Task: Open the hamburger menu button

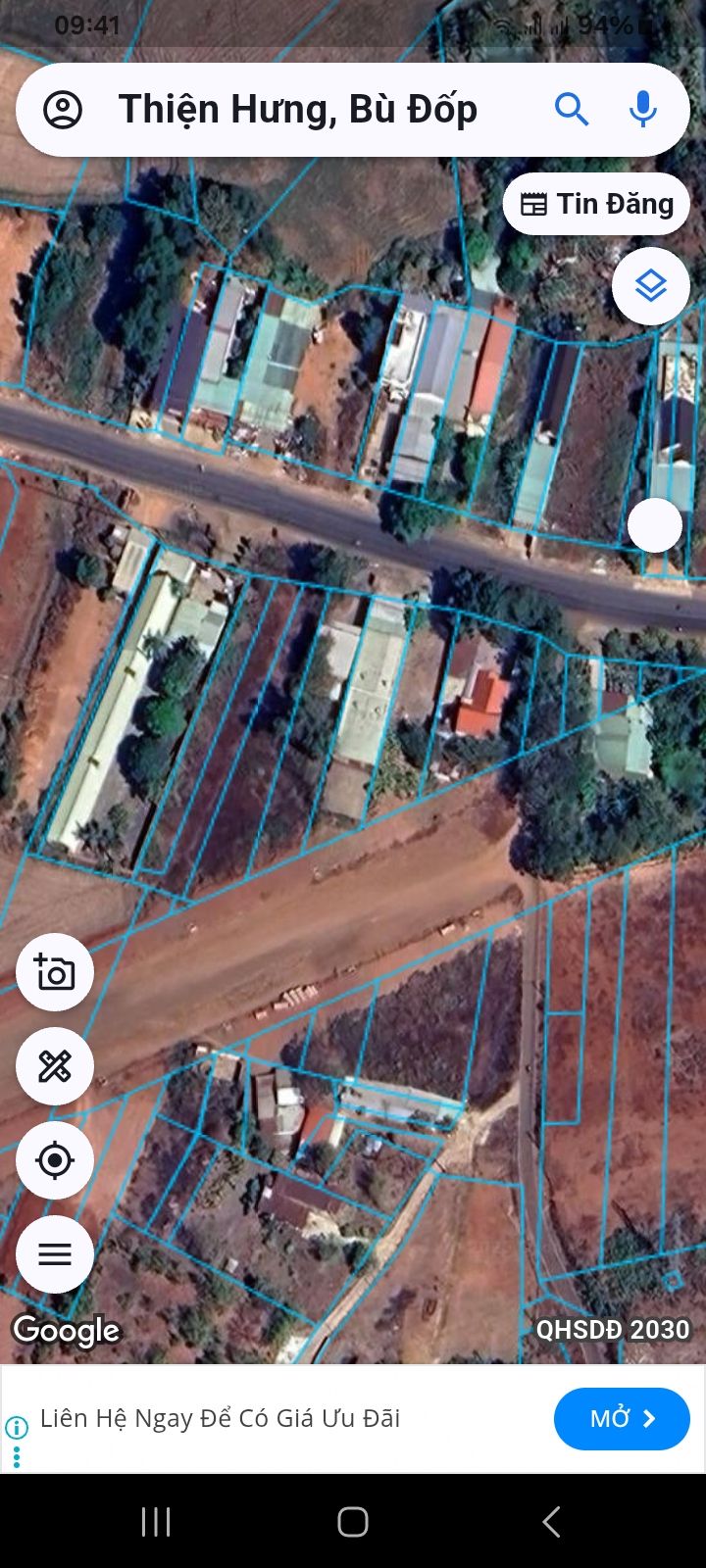Action: (55, 1254)
